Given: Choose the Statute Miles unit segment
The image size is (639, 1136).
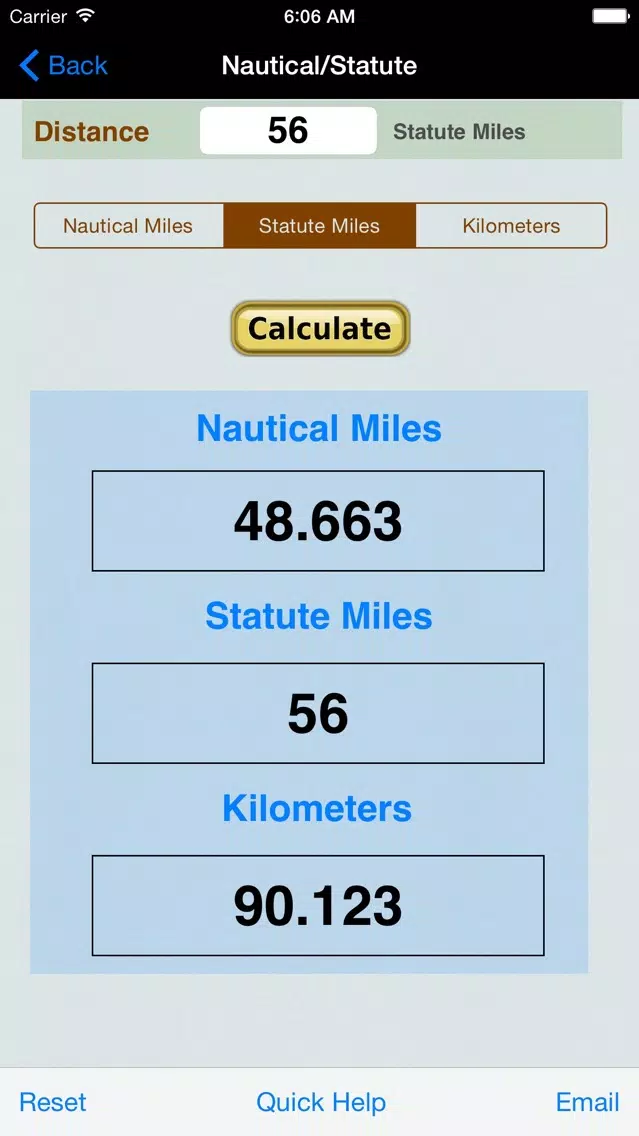Looking at the screenshot, I should point(320,225).
